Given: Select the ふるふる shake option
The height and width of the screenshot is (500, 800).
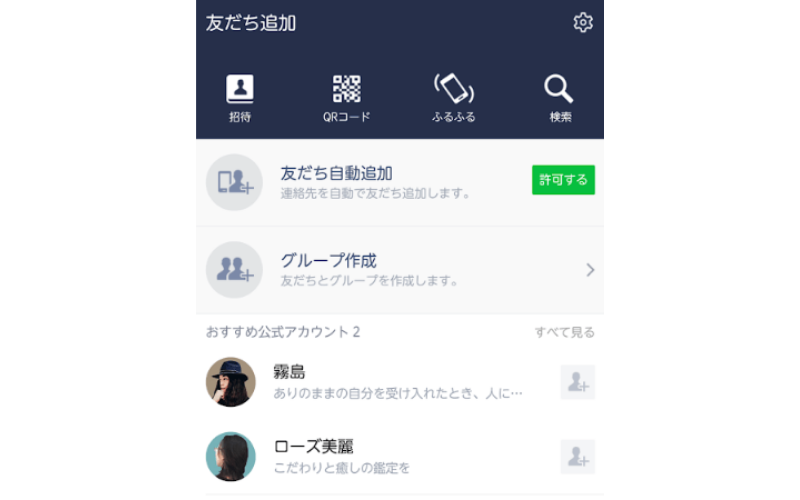Looking at the screenshot, I should click(453, 98).
